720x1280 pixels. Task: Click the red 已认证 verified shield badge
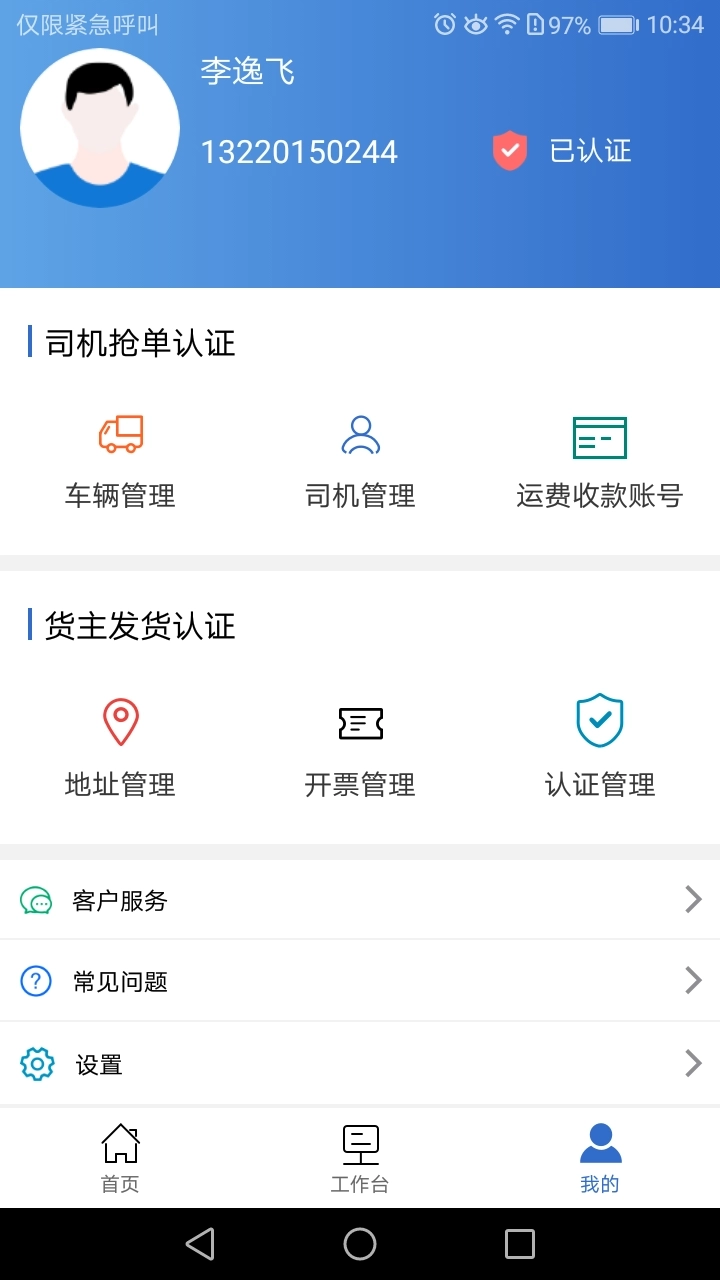click(509, 150)
